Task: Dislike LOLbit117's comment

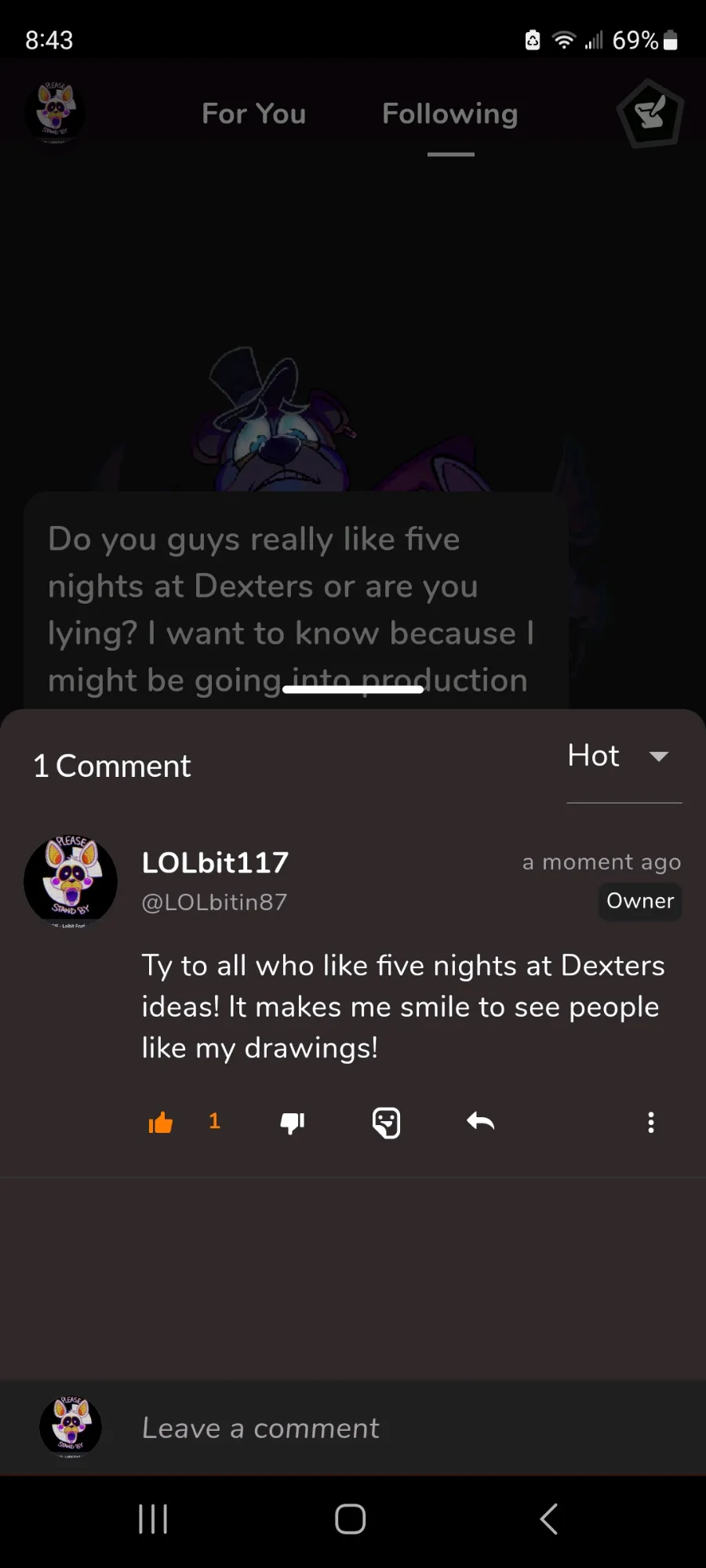Action: tap(293, 1123)
